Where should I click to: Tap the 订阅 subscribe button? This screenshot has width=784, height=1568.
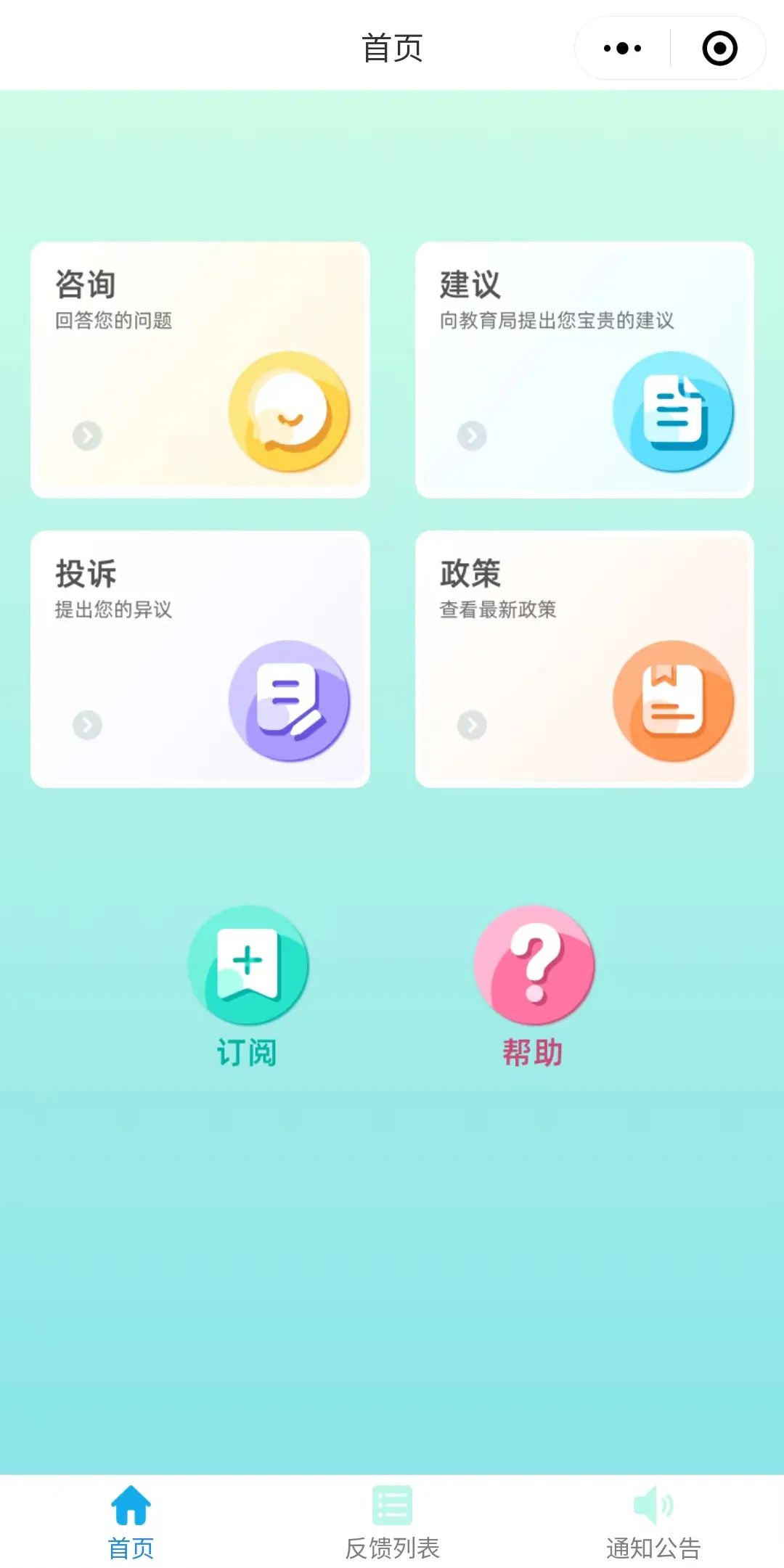(248, 985)
